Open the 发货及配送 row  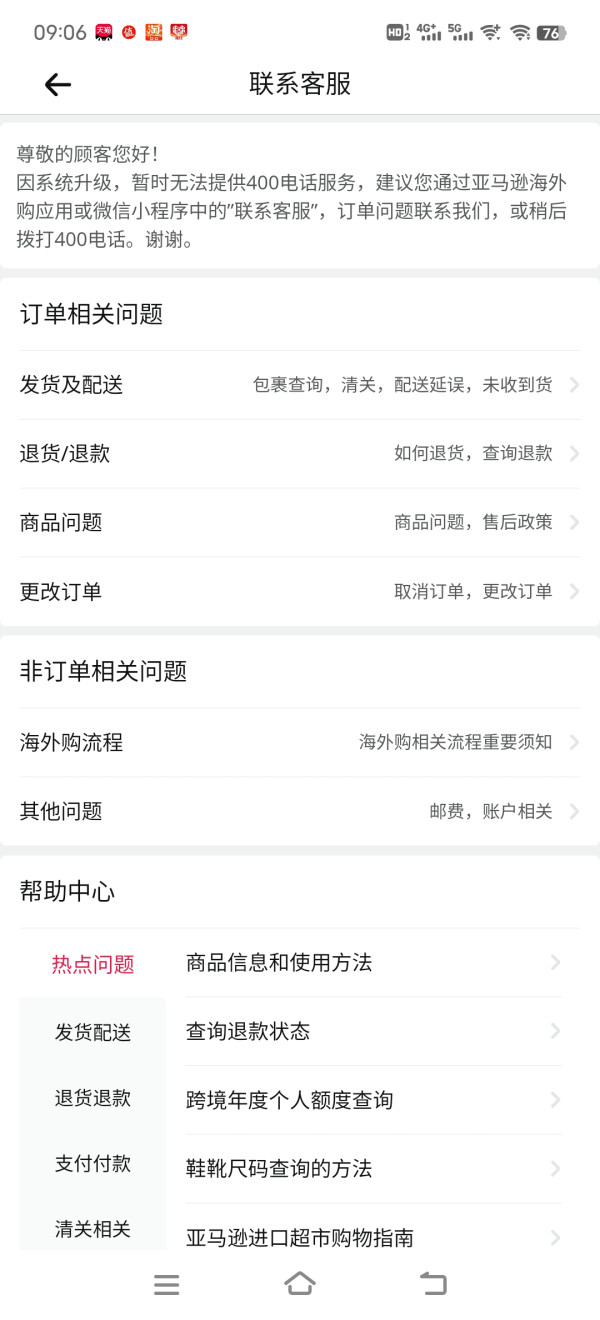click(300, 385)
